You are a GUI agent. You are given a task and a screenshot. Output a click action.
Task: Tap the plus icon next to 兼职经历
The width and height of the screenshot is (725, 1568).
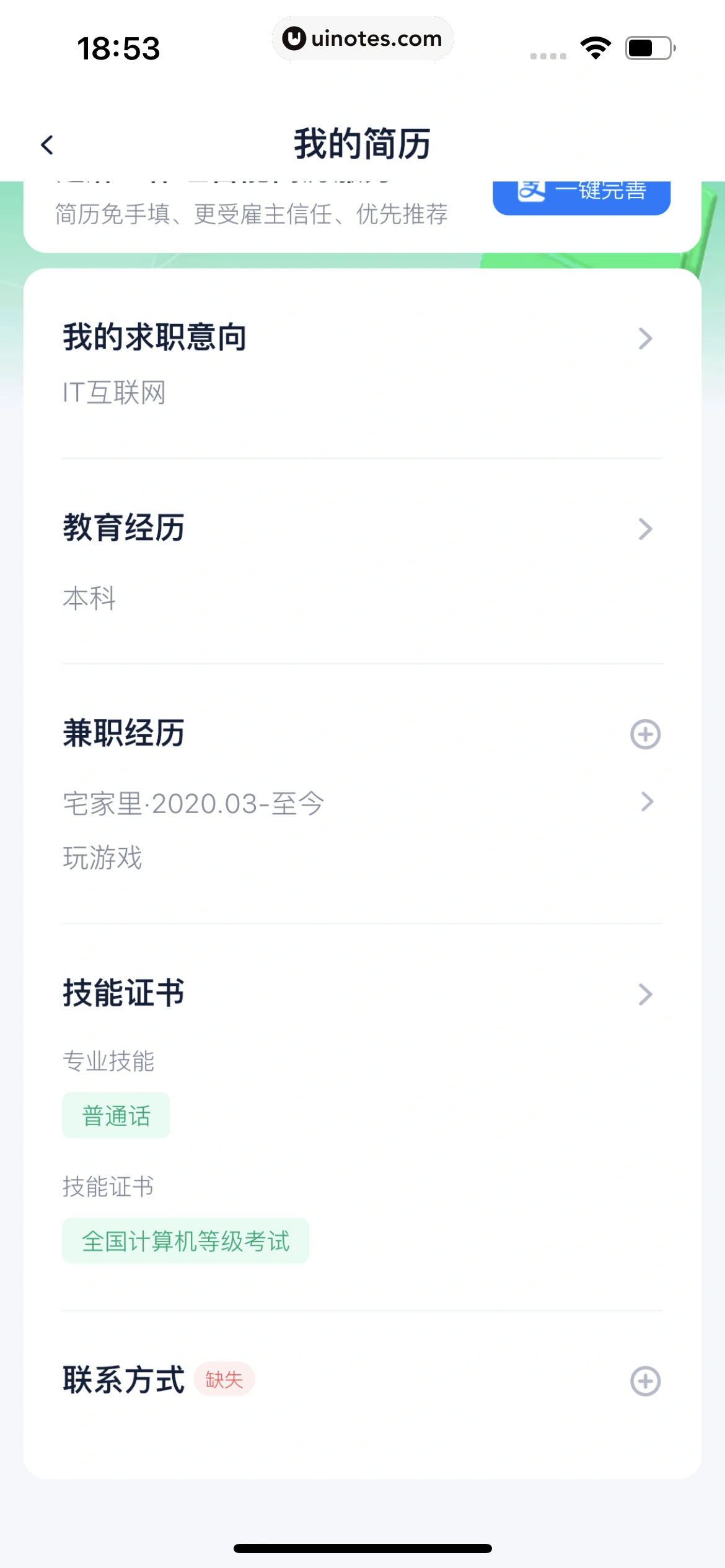646,734
